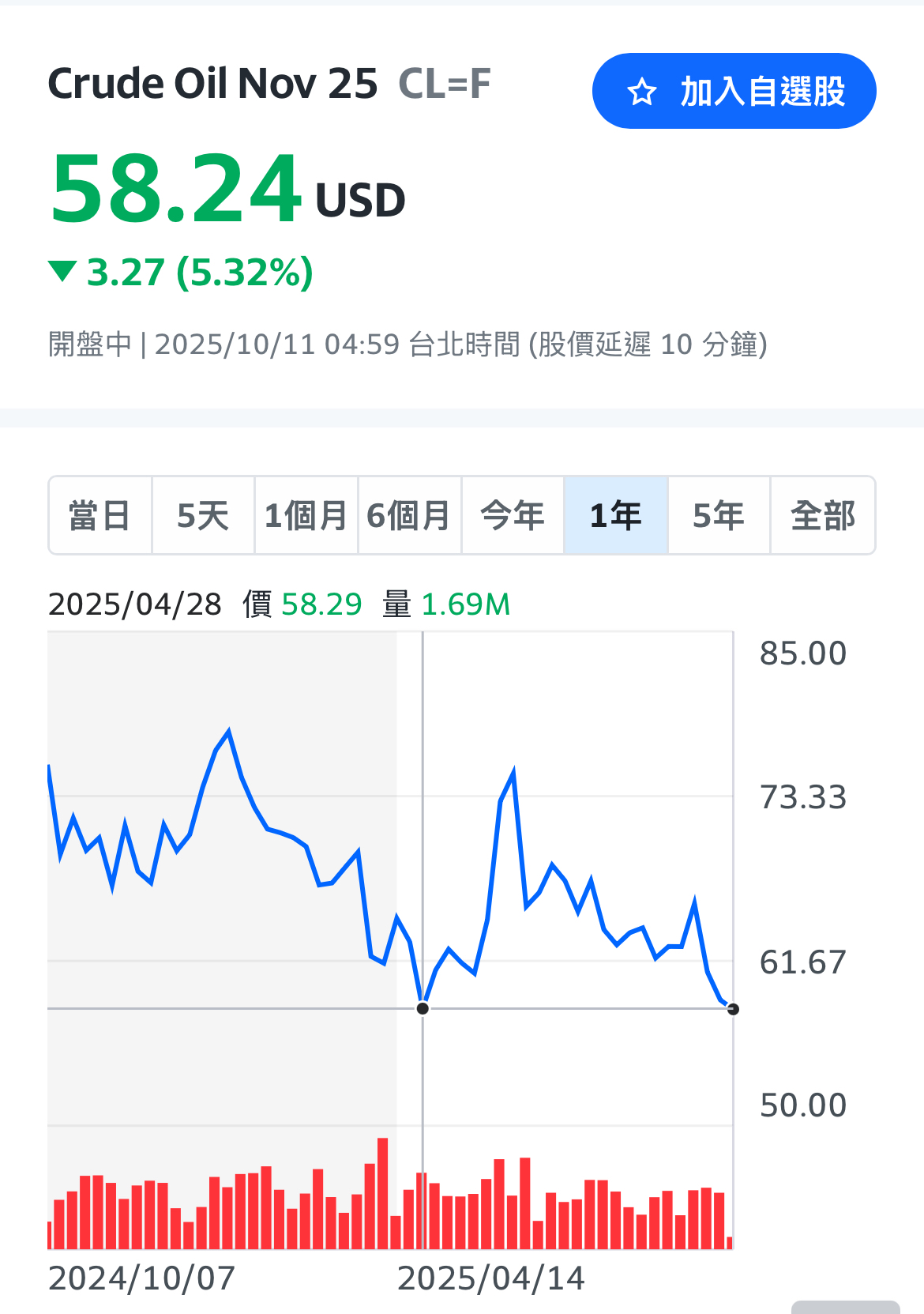
Task: Click the green price 58.29 in chart legend
Action: pyautogui.click(x=322, y=604)
